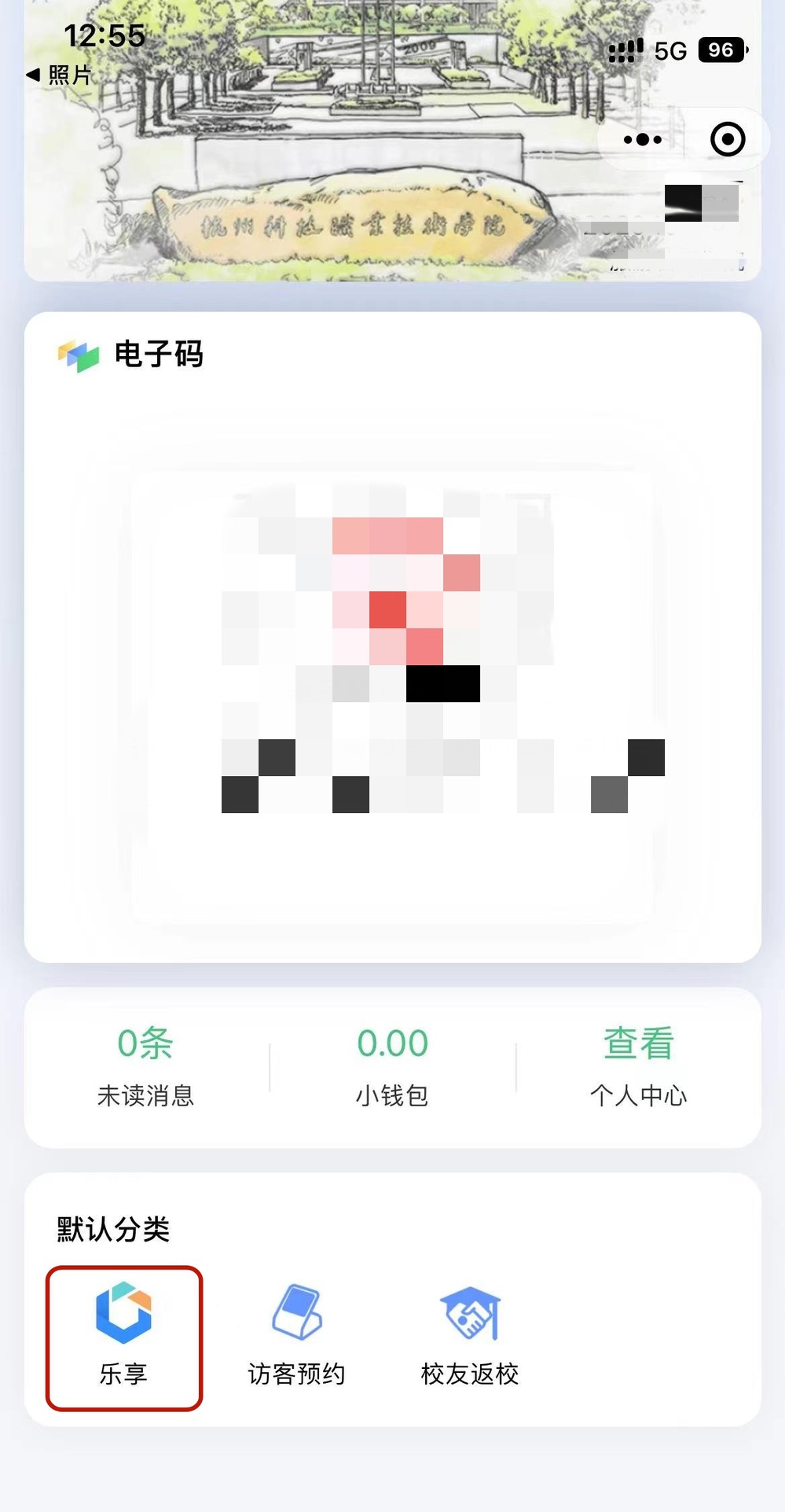This screenshot has height=1512, width=785.
Task: Open the 乐享 service
Action: [x=124, y=1337]
